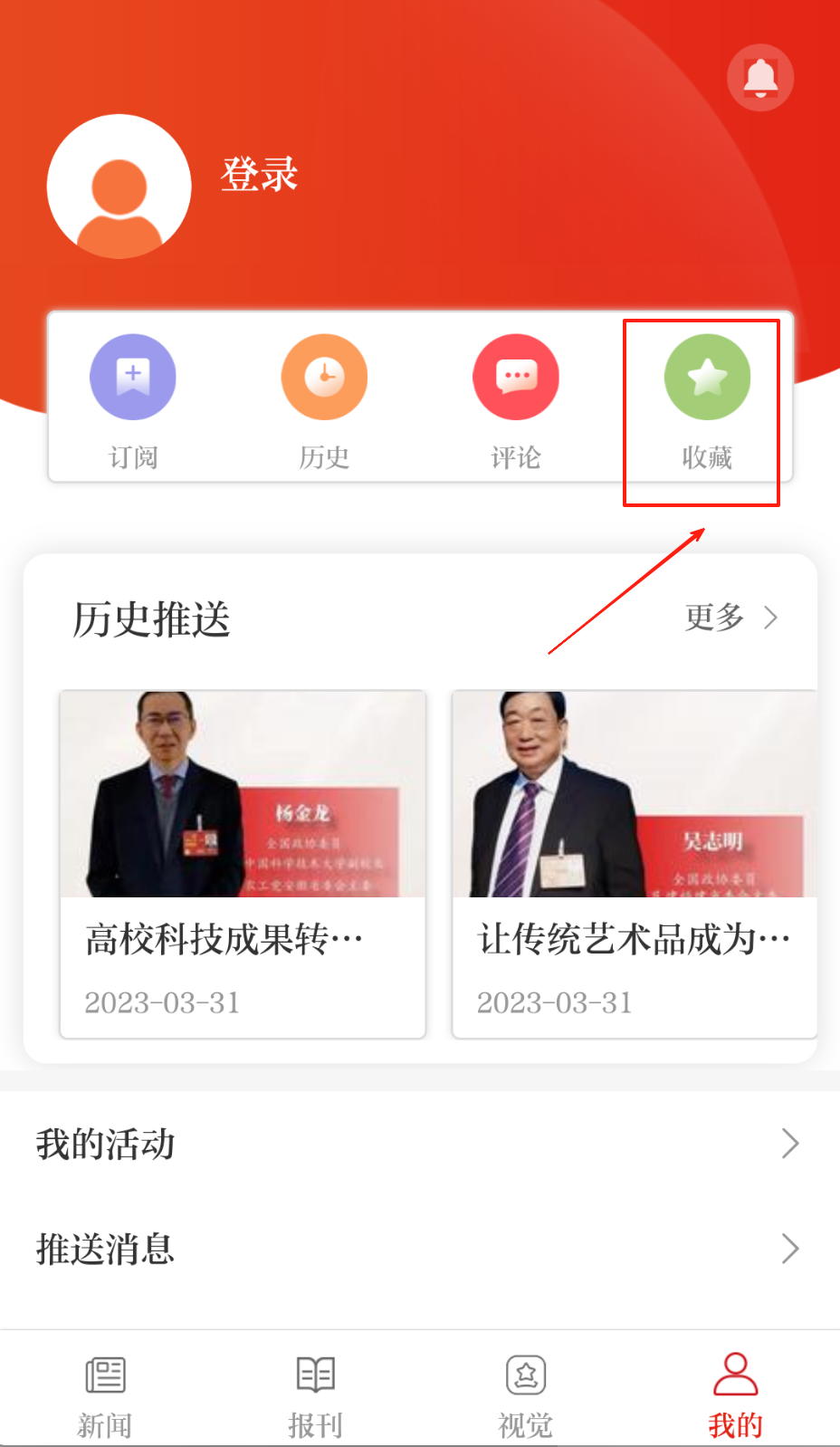The image size is (840, 1447).
Task: Select the 我的 tab
Action: [735, 1395]
